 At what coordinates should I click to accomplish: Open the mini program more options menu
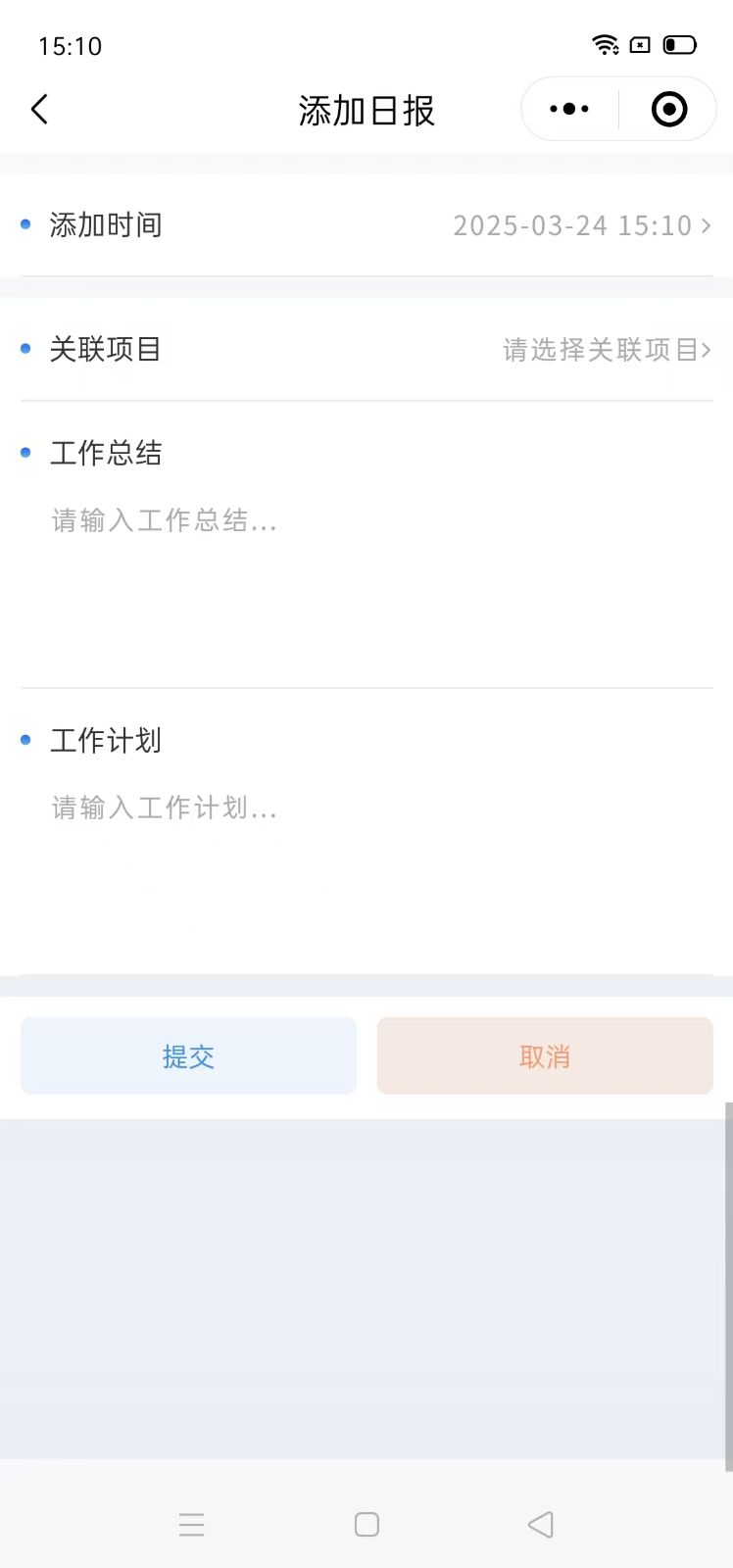(x=569, y=110)
